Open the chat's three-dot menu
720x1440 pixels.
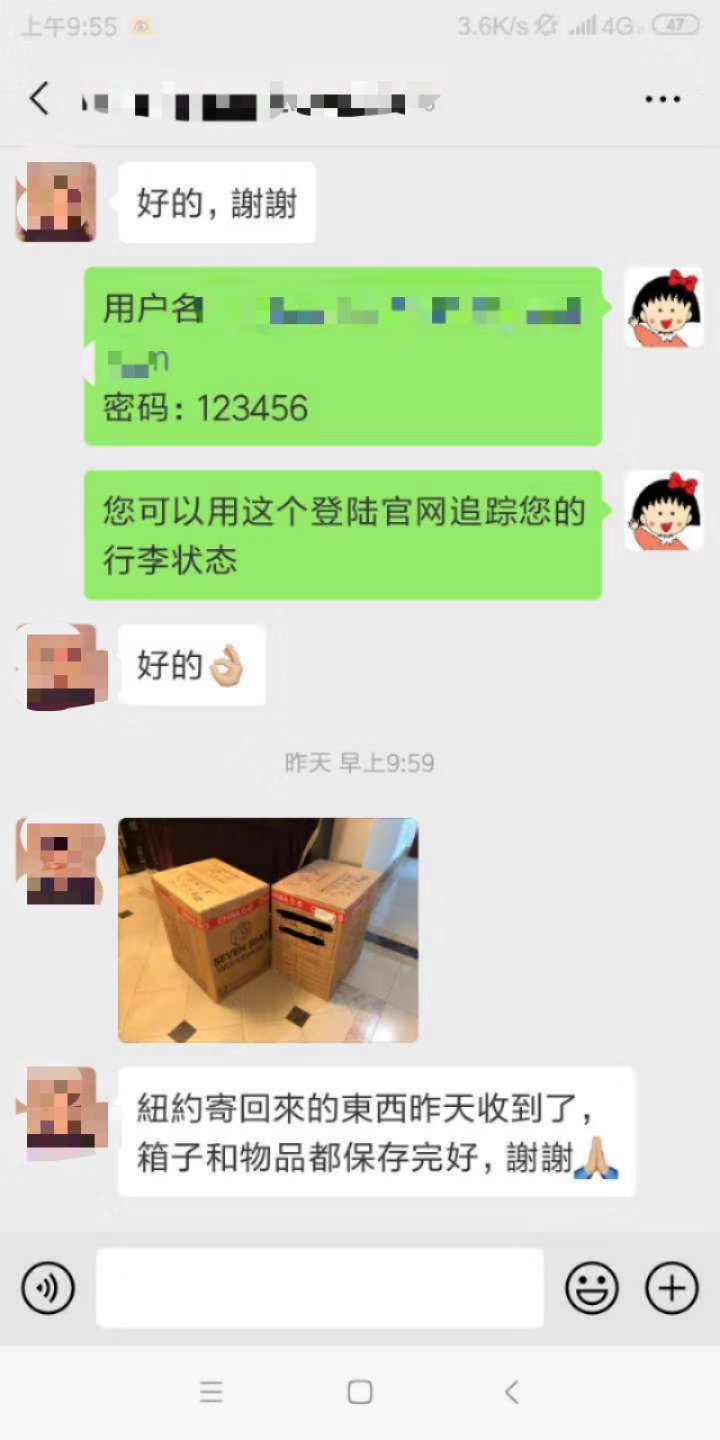tap(662, 99)
